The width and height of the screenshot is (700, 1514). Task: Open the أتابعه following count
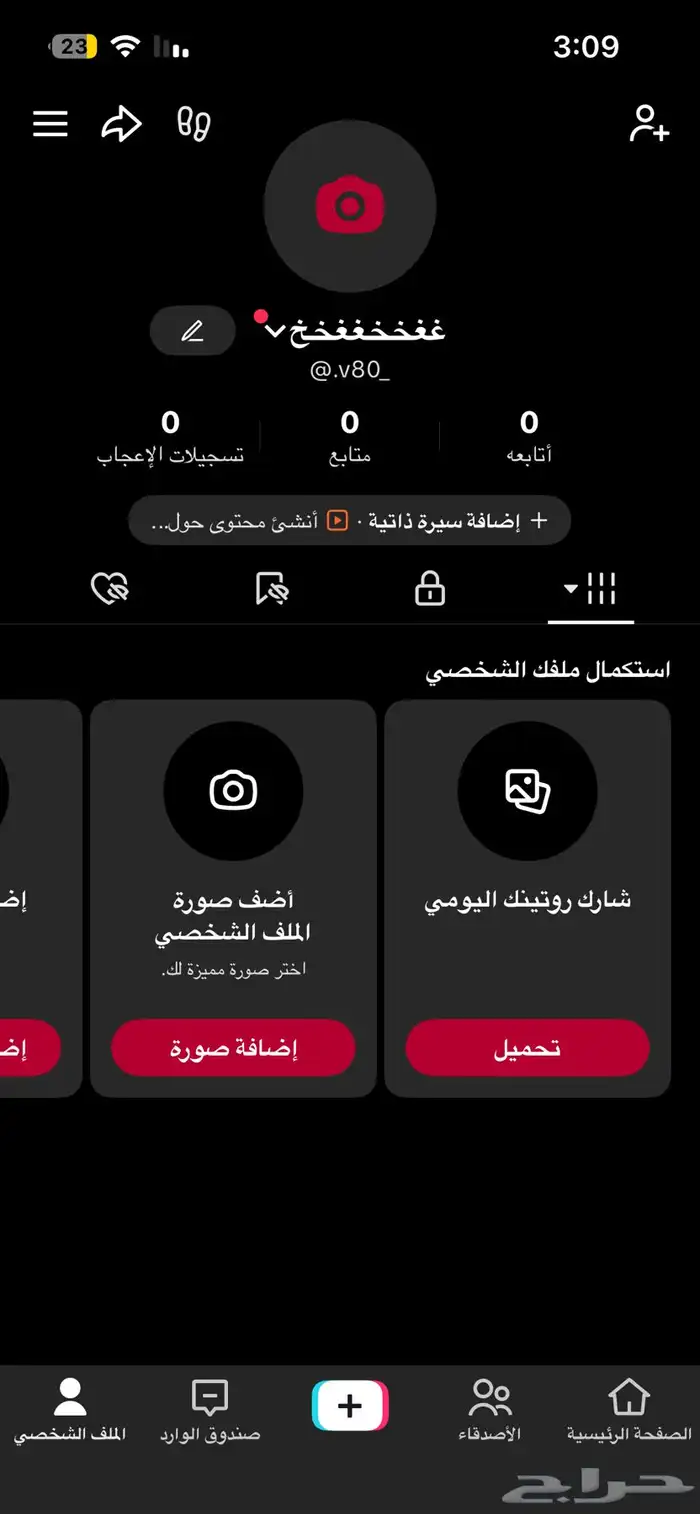(x=529, y=437)
